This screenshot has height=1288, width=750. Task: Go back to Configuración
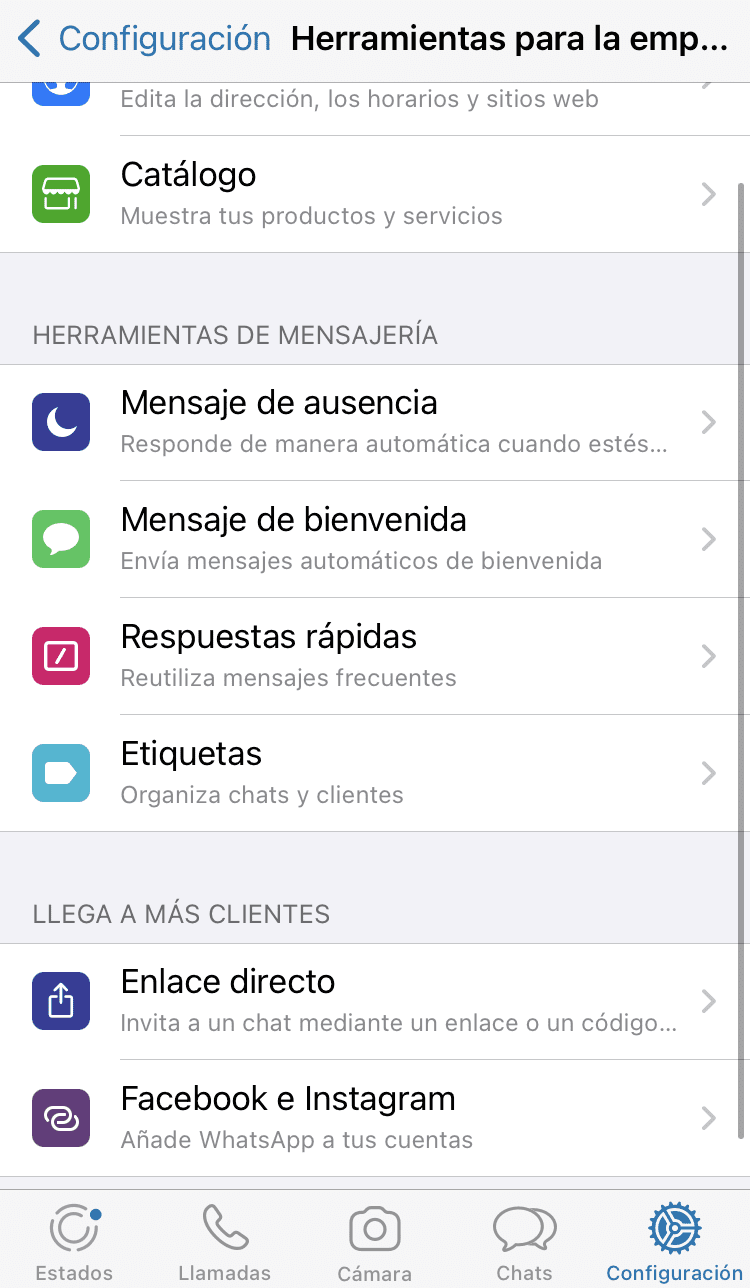coord(145,39)
